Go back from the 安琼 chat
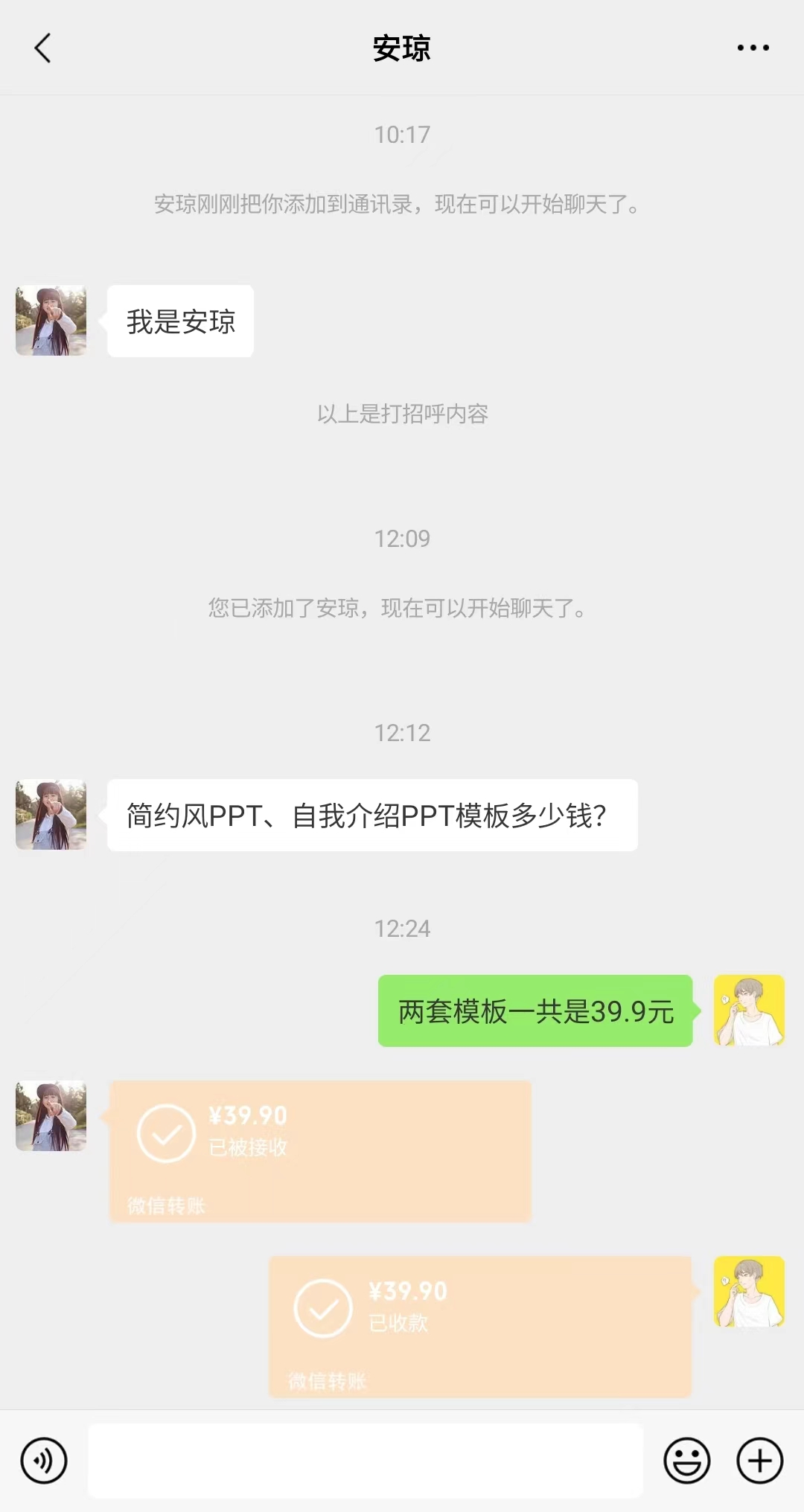Screen dimensions: 804x1512 click(43, 48)
